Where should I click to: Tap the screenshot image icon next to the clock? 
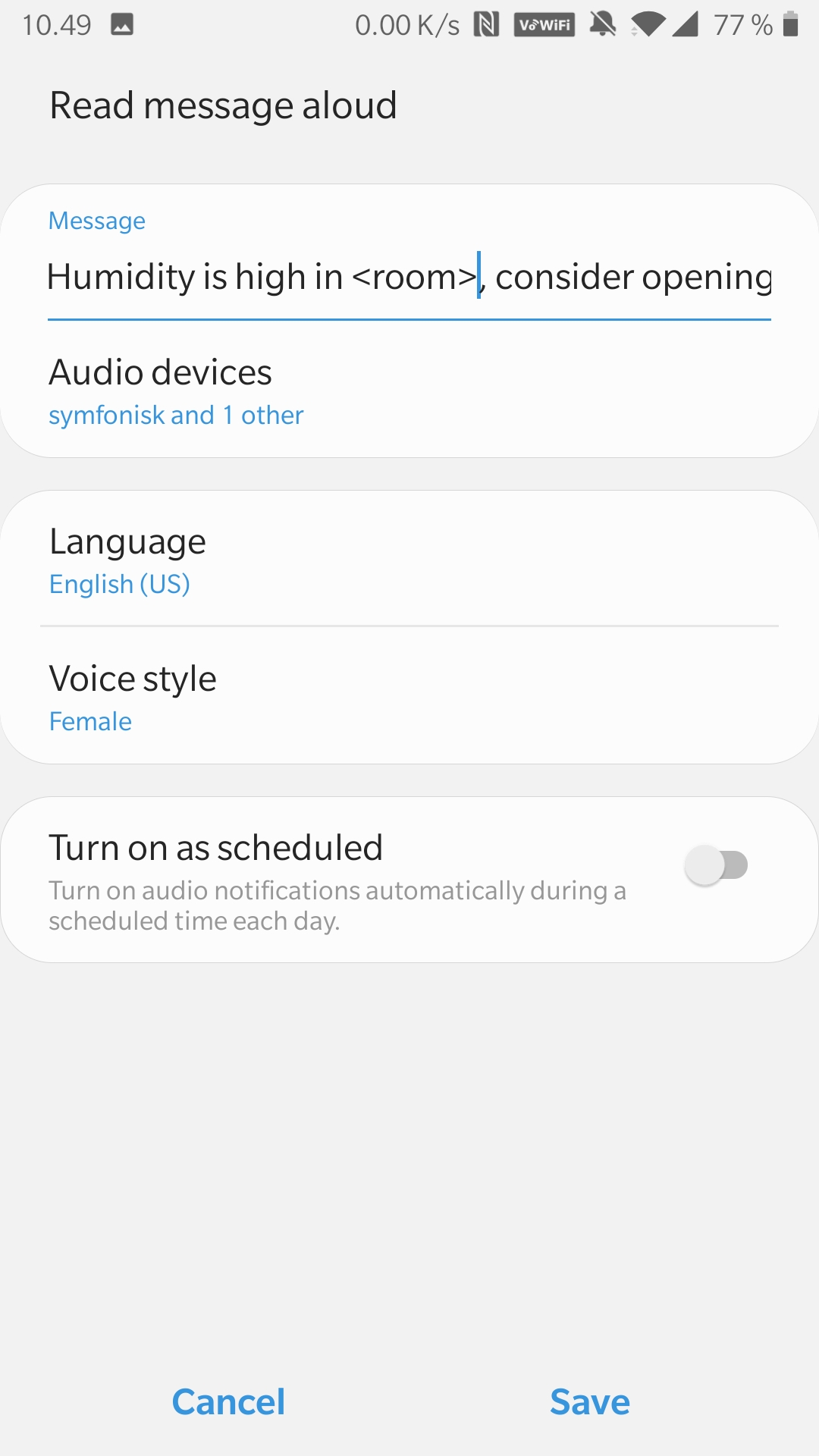124,25
